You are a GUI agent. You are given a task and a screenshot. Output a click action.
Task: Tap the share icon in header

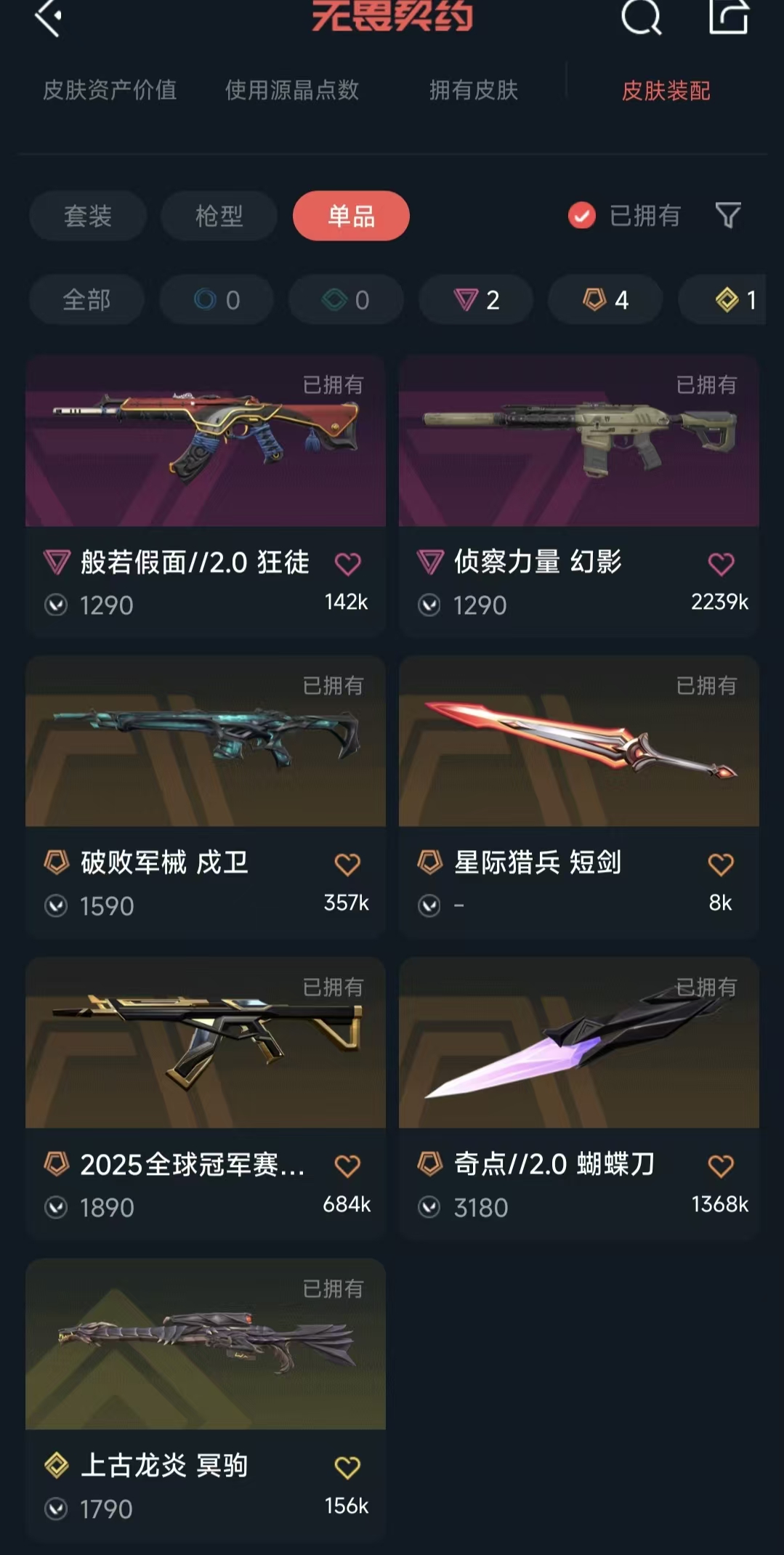[728, 16]
